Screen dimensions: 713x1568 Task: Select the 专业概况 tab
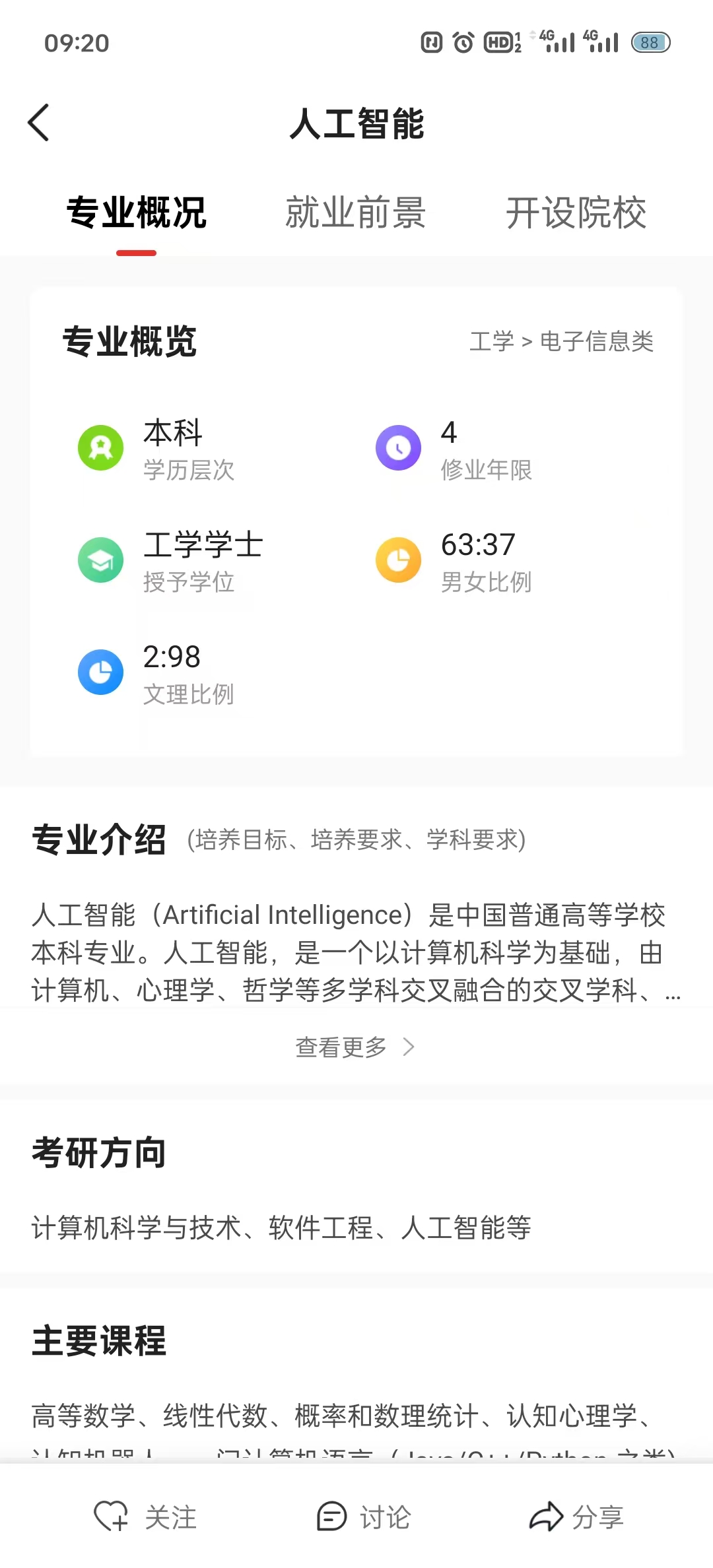tap(137, 212)
